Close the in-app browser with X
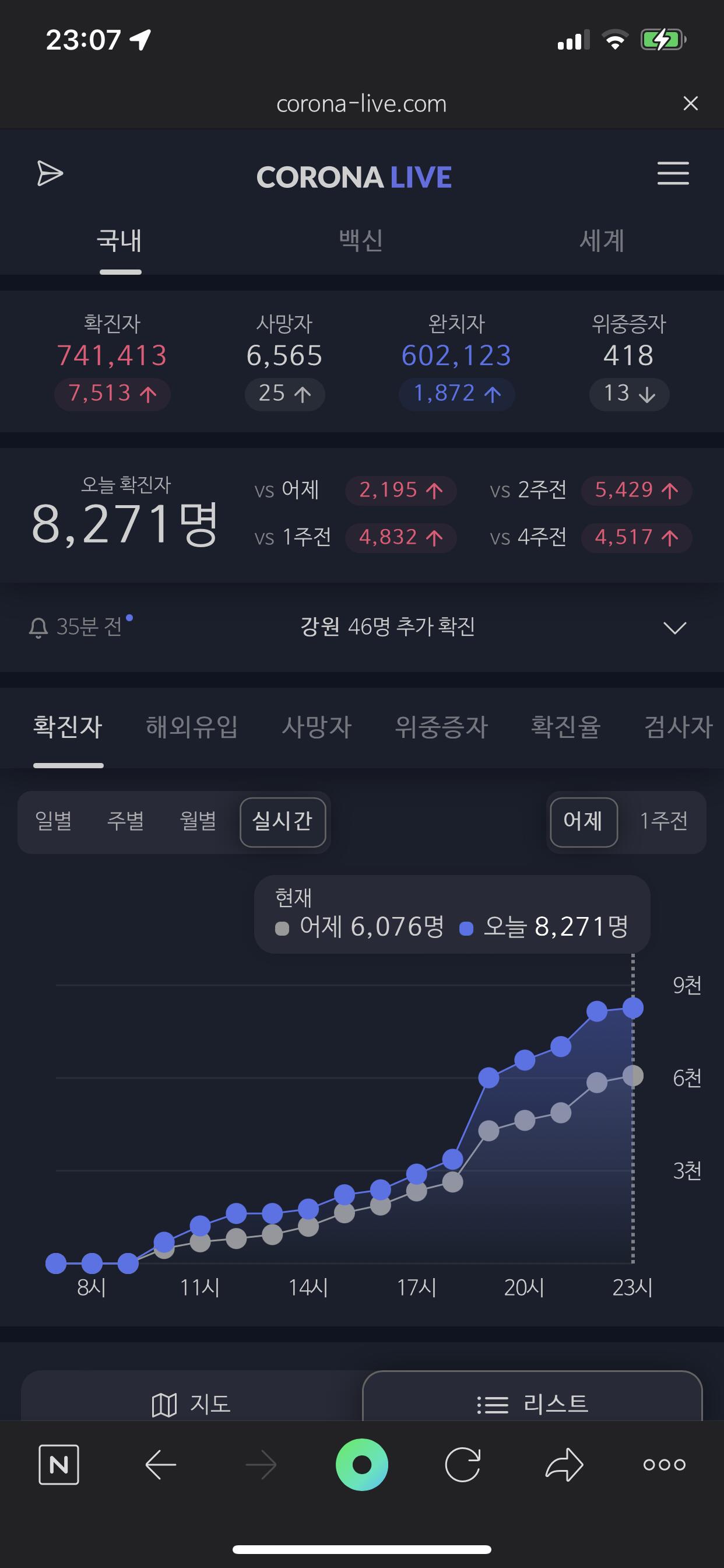 pyautogui.click(x=690, y=103)
